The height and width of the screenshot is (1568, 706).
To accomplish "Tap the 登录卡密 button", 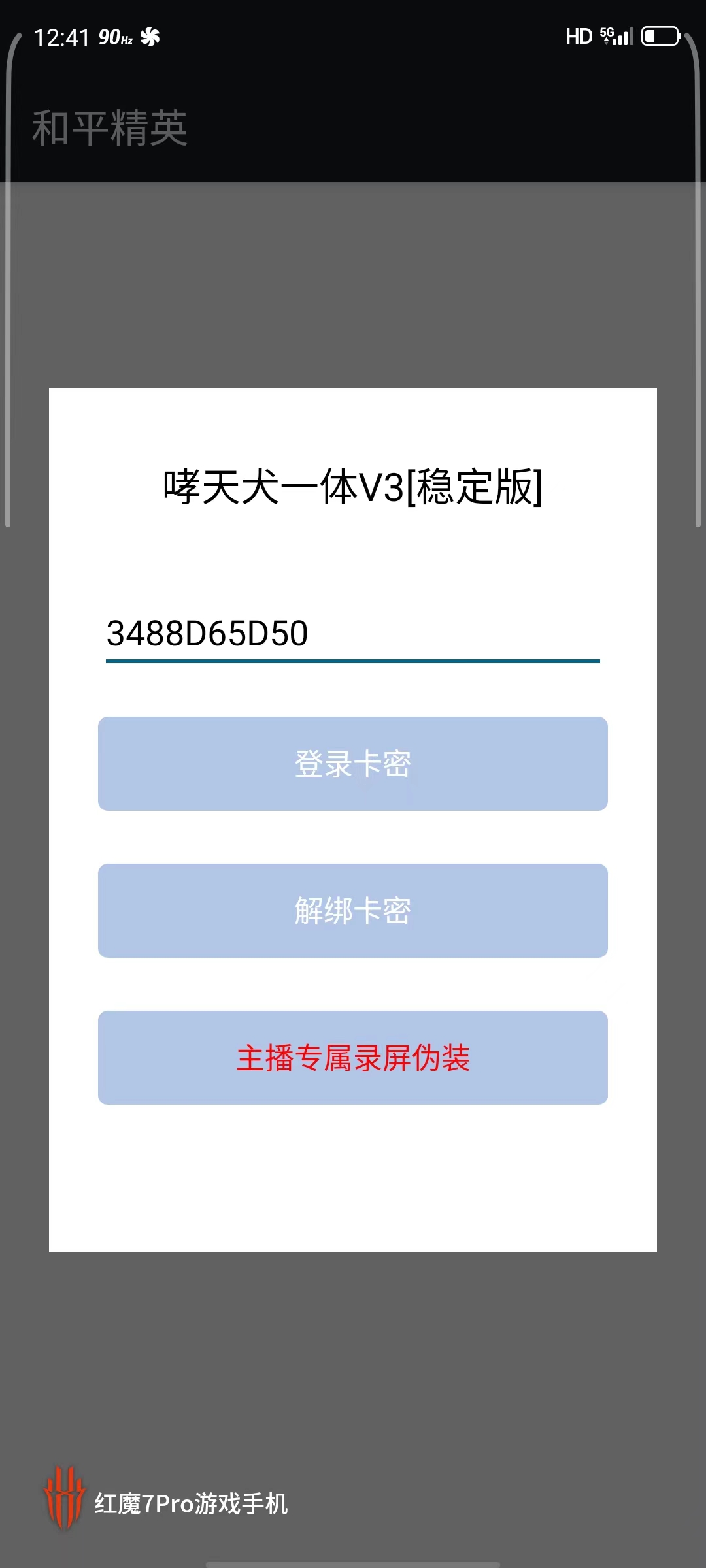I will tap(352, 764).
